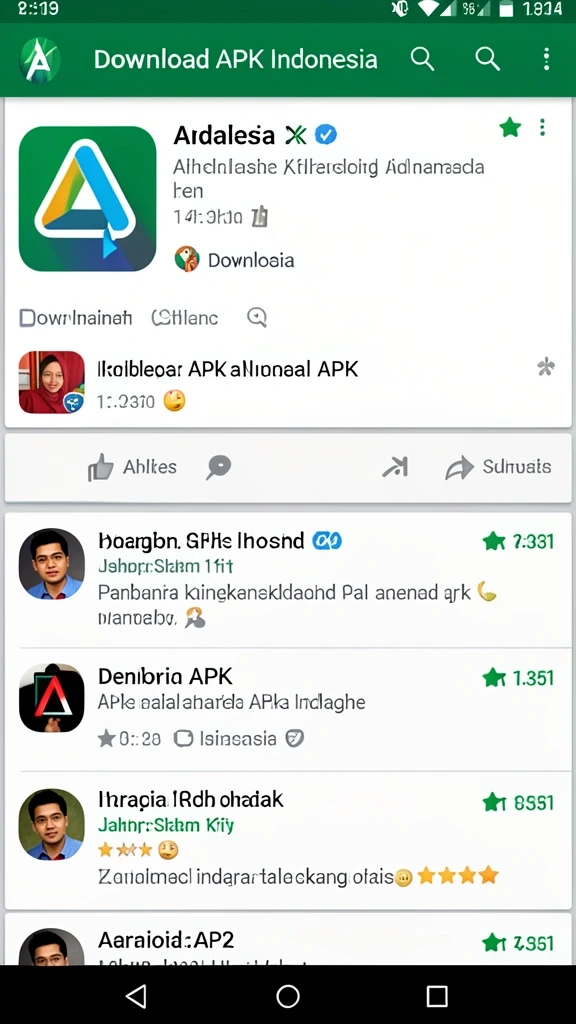576x1024 pixels.
Task: Return to the Android home screen
Action: [x=288, y=996]
